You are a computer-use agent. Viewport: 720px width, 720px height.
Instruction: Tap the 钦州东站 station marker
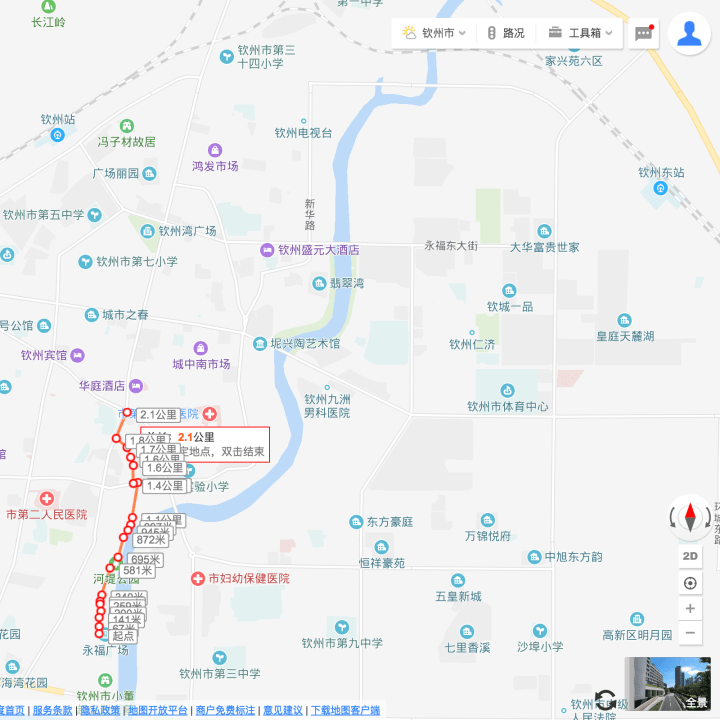pyautogui.click(x=662, y=188)
